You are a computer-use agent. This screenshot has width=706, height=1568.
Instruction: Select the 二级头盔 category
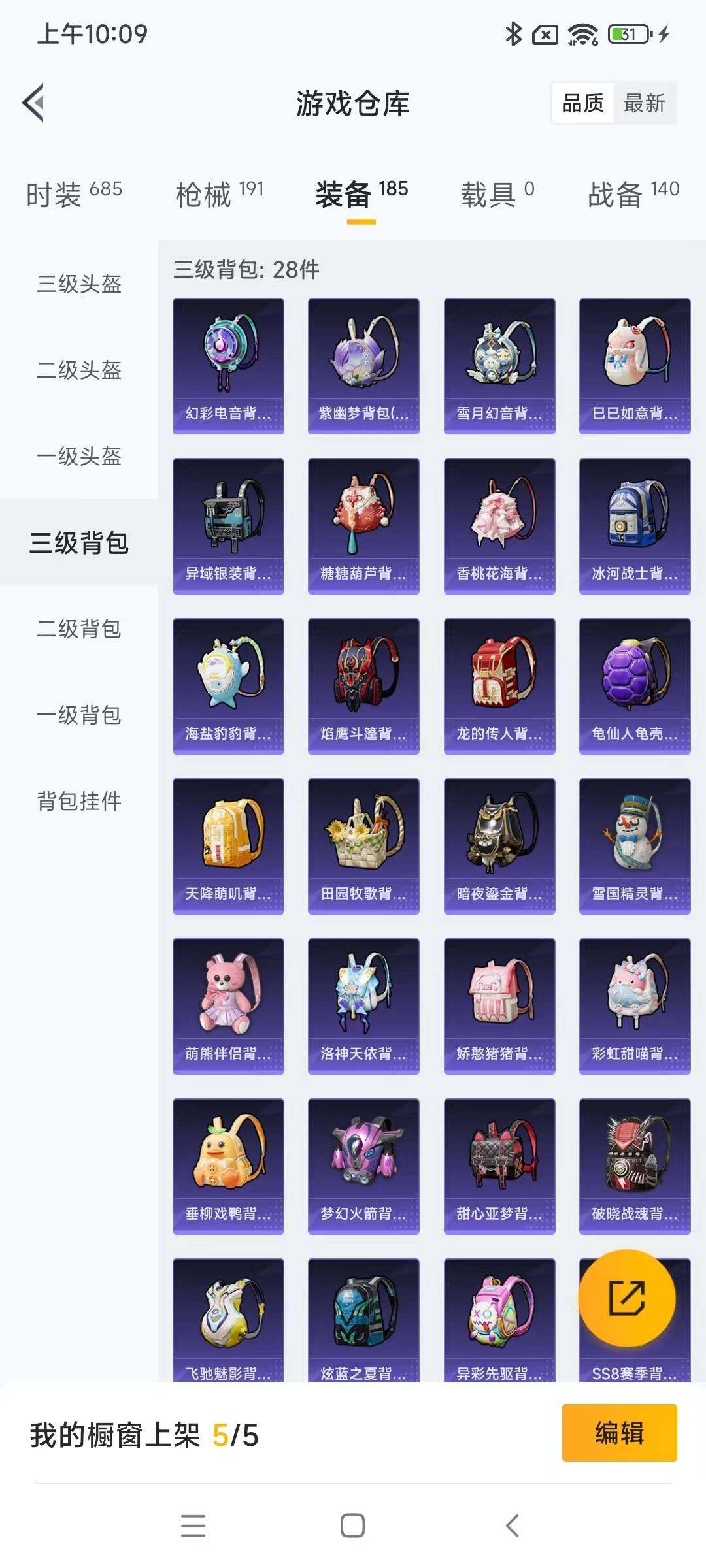click(79, 370)
